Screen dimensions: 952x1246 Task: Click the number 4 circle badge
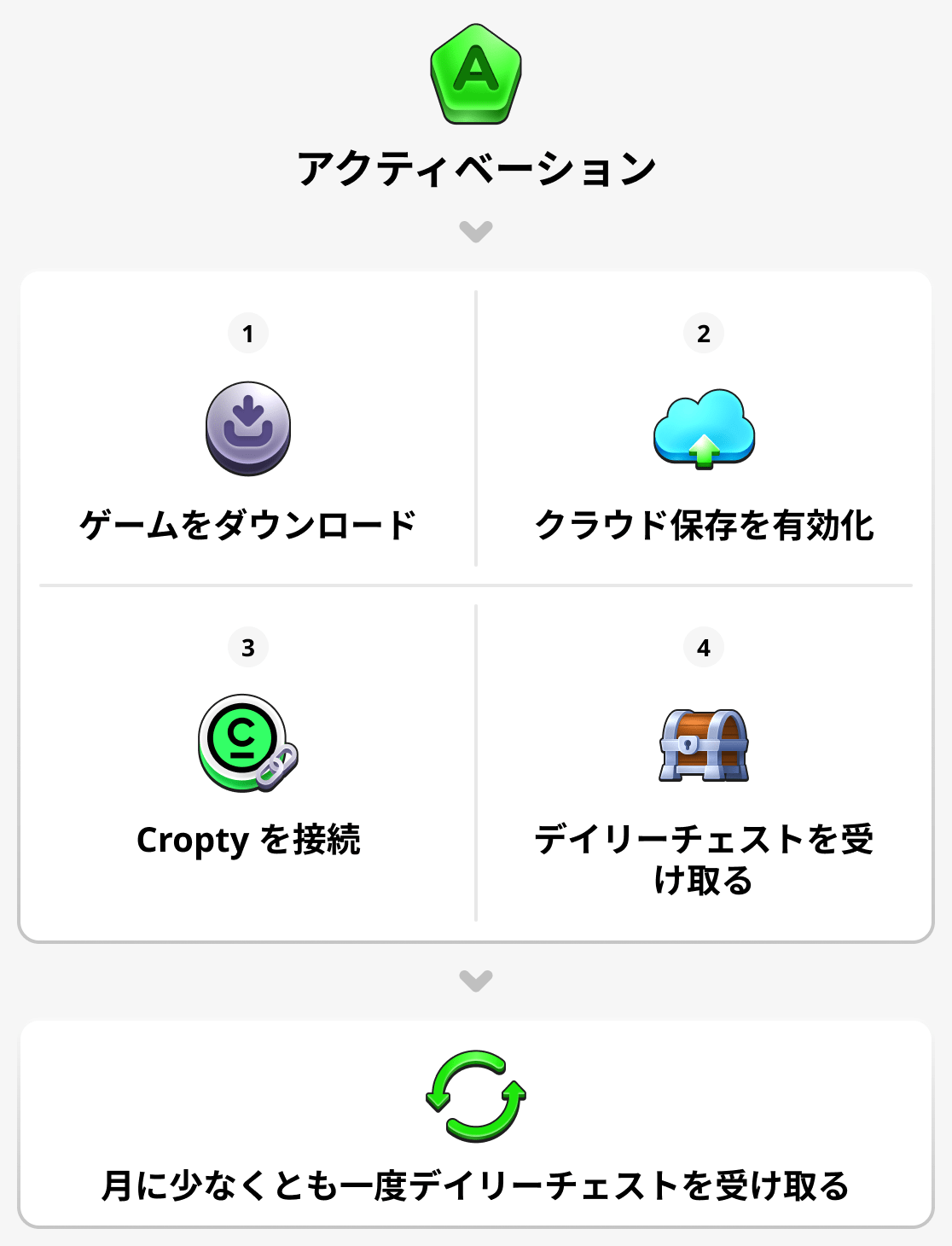click(703, 649)
